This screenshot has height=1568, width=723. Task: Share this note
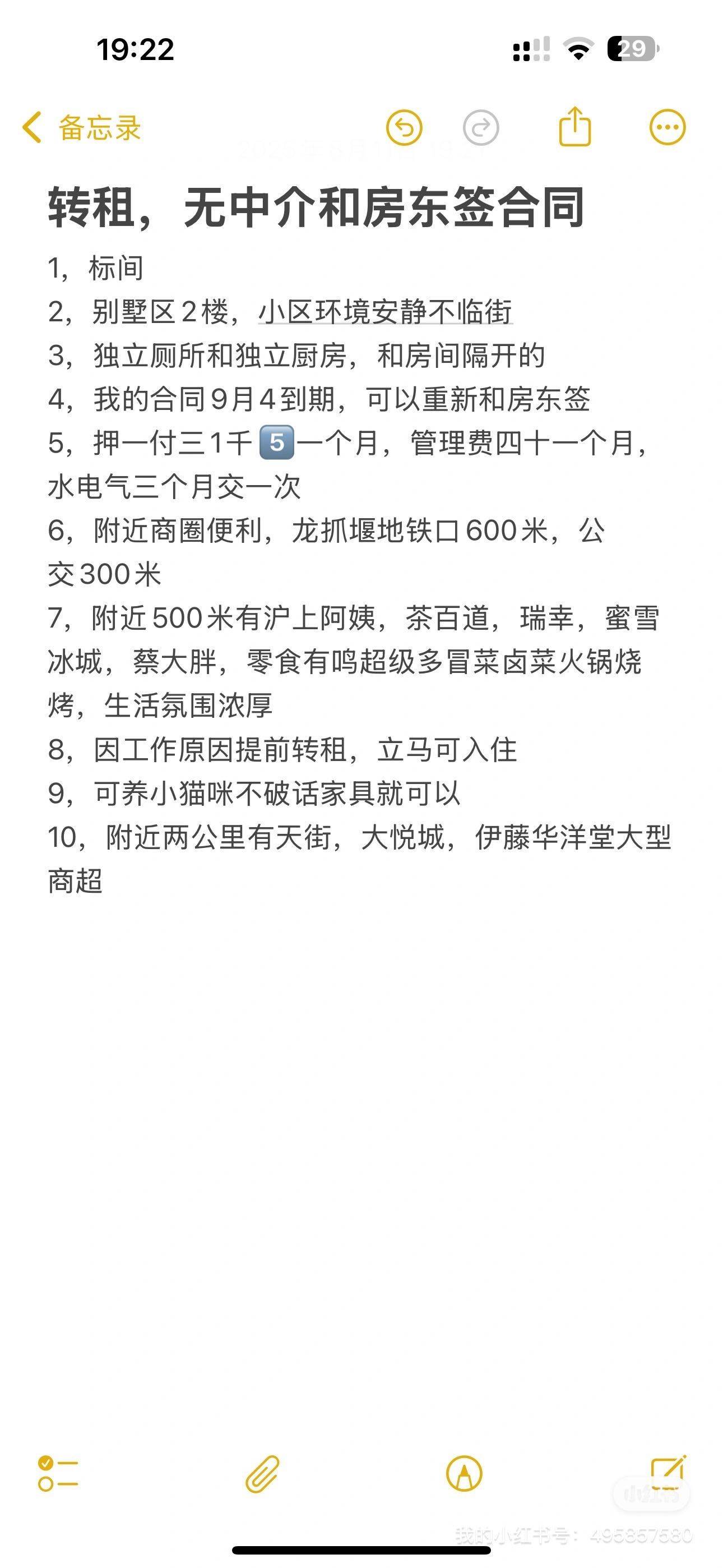(575, 126)
